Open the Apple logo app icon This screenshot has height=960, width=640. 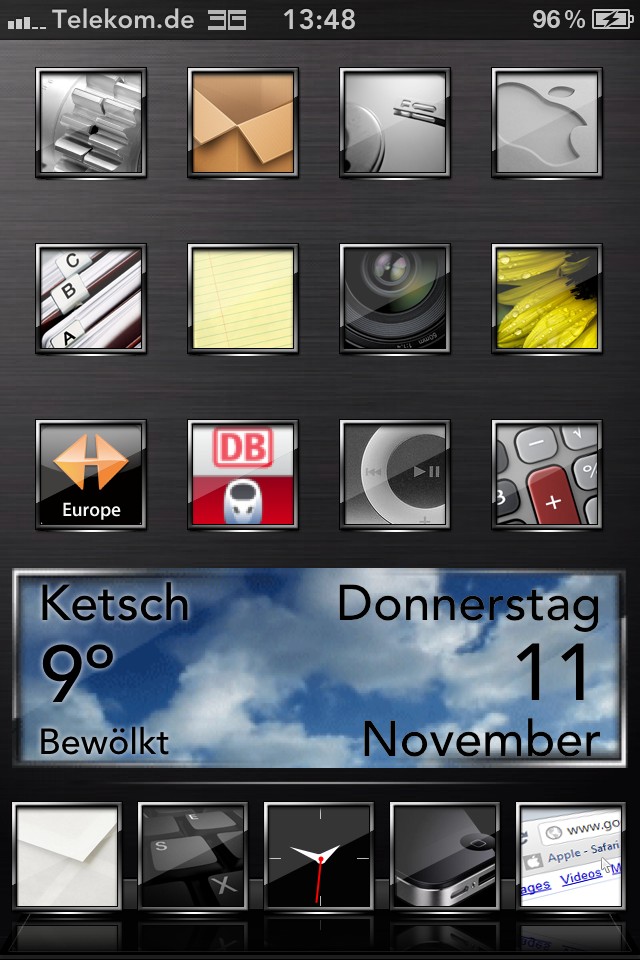(547, 123)
